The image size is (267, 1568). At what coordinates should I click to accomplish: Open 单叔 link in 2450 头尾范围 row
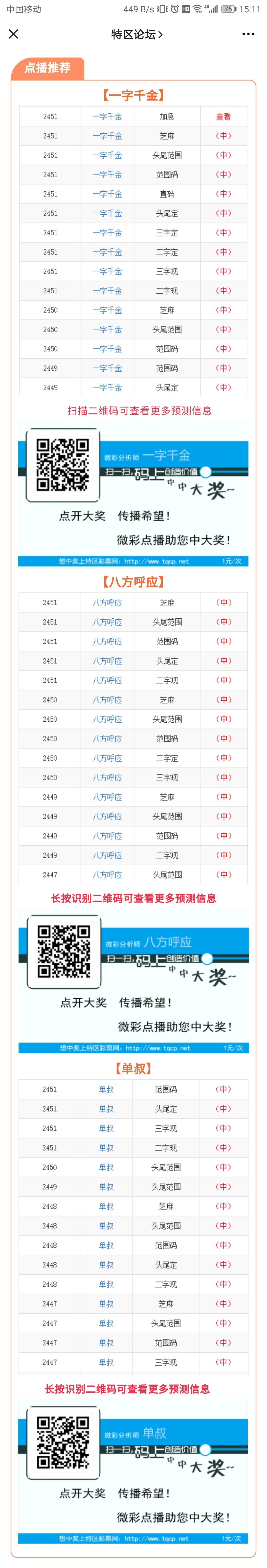coord(107,1167)
